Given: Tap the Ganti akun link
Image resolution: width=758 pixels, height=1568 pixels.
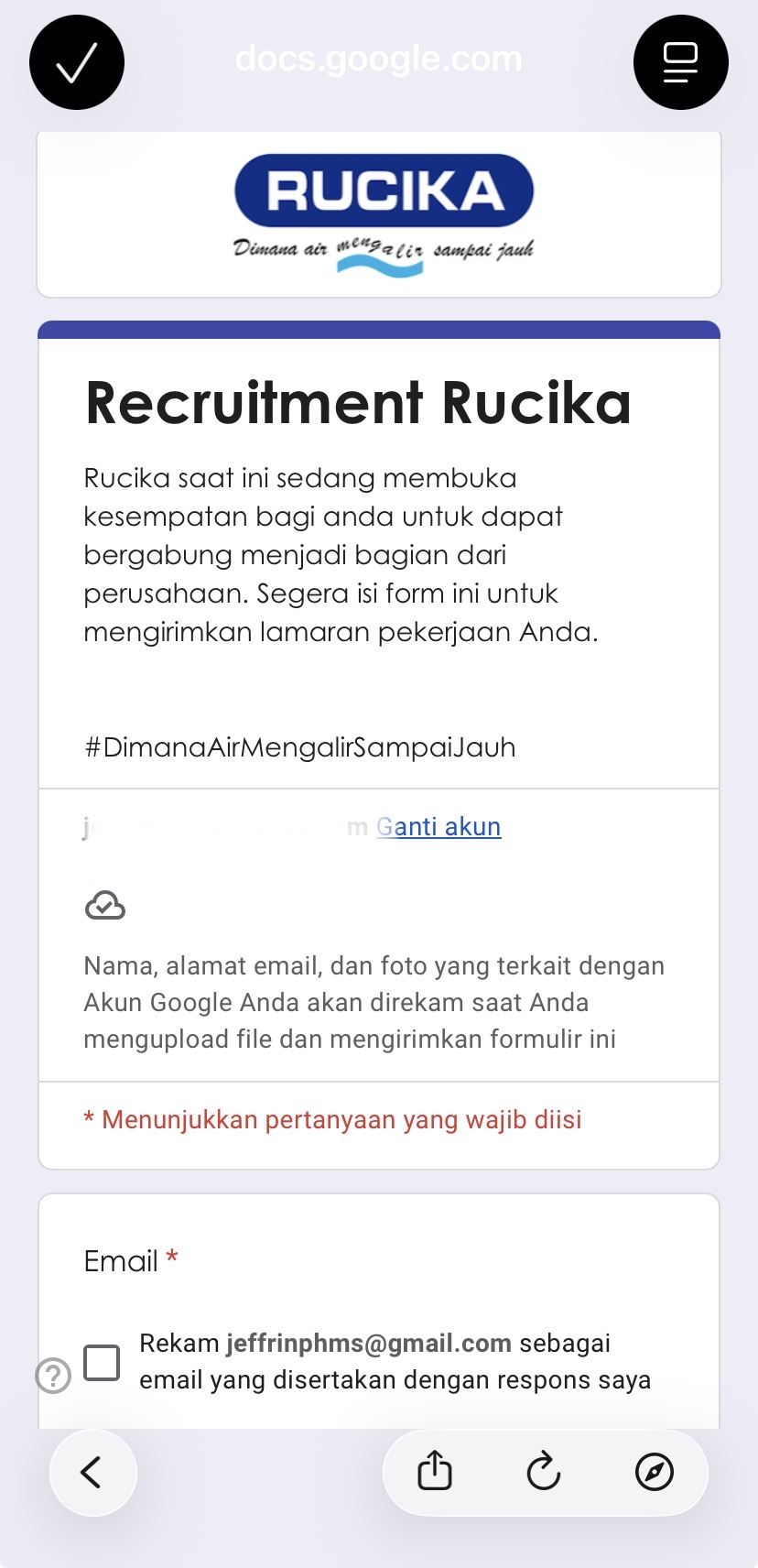Looking at the screenshot, I should 439,827.
